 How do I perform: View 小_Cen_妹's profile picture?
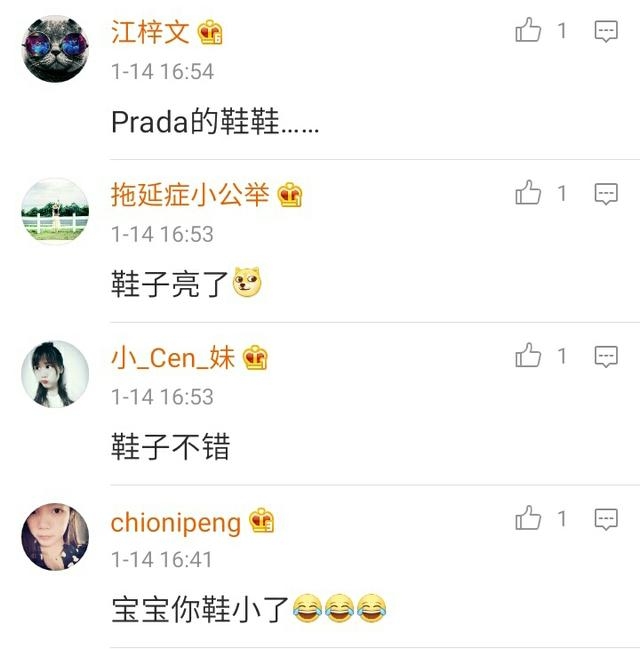coord(56,374)
